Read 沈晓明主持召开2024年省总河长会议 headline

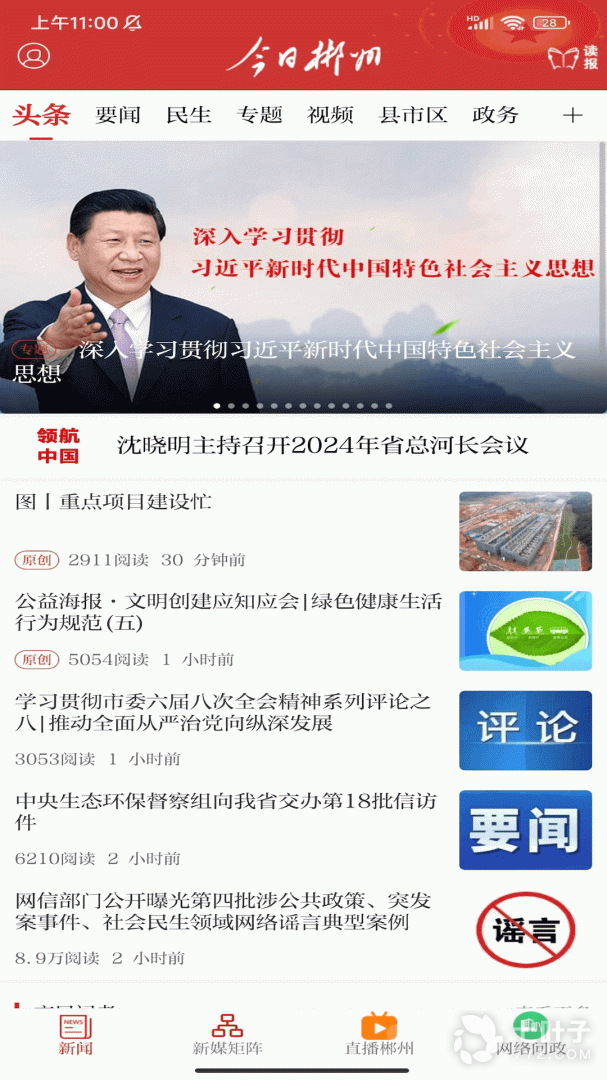[322, 445]
